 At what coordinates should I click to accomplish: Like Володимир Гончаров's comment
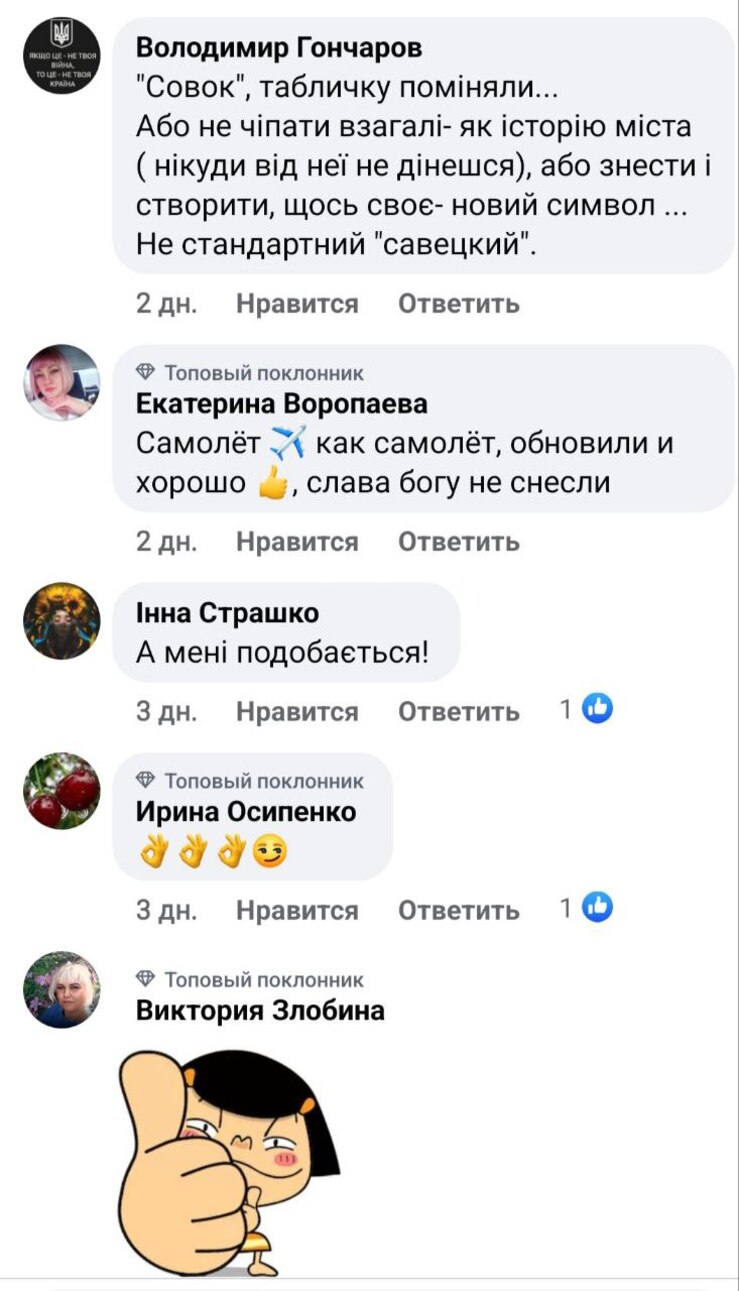(x=296, y=304)
